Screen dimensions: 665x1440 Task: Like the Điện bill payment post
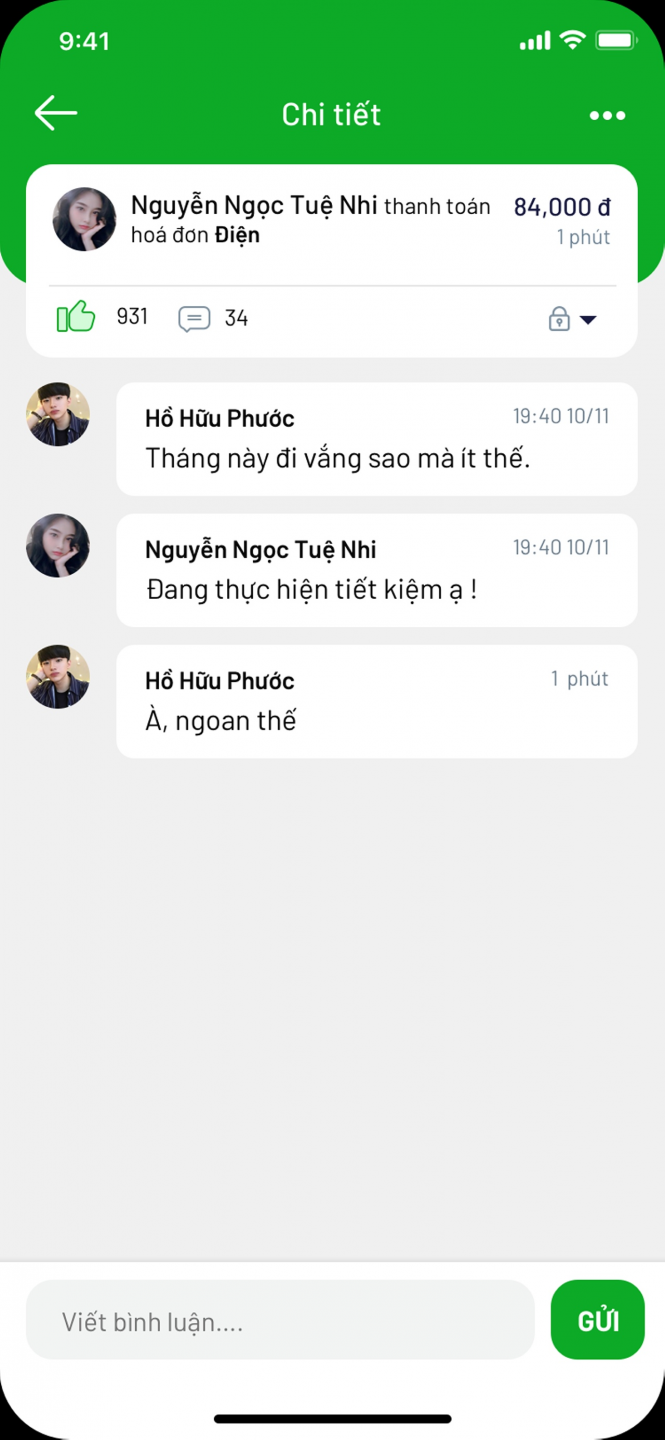[x=76, y=317]
